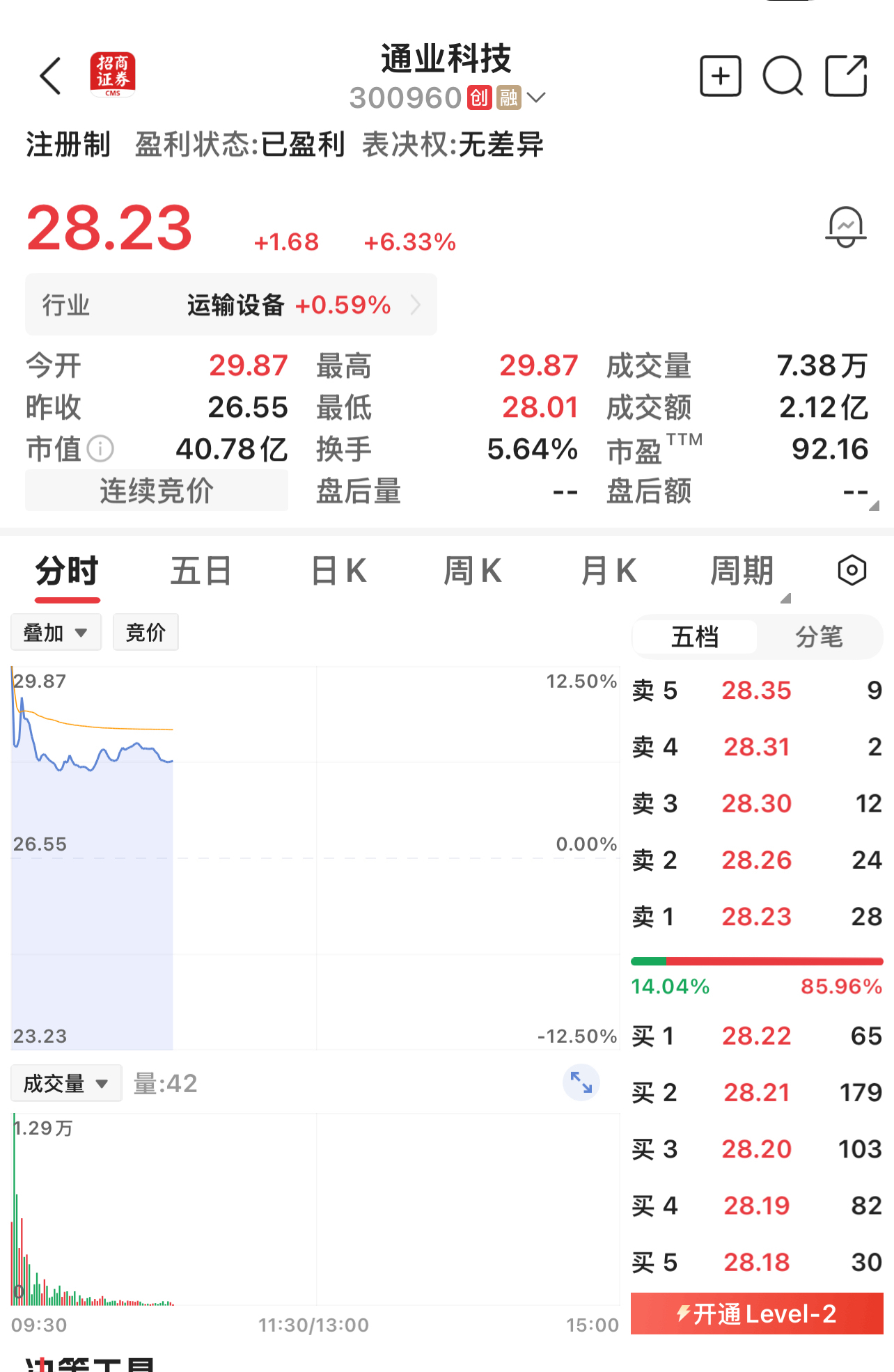Set a price alert with the bell icon

pos(845,227)
